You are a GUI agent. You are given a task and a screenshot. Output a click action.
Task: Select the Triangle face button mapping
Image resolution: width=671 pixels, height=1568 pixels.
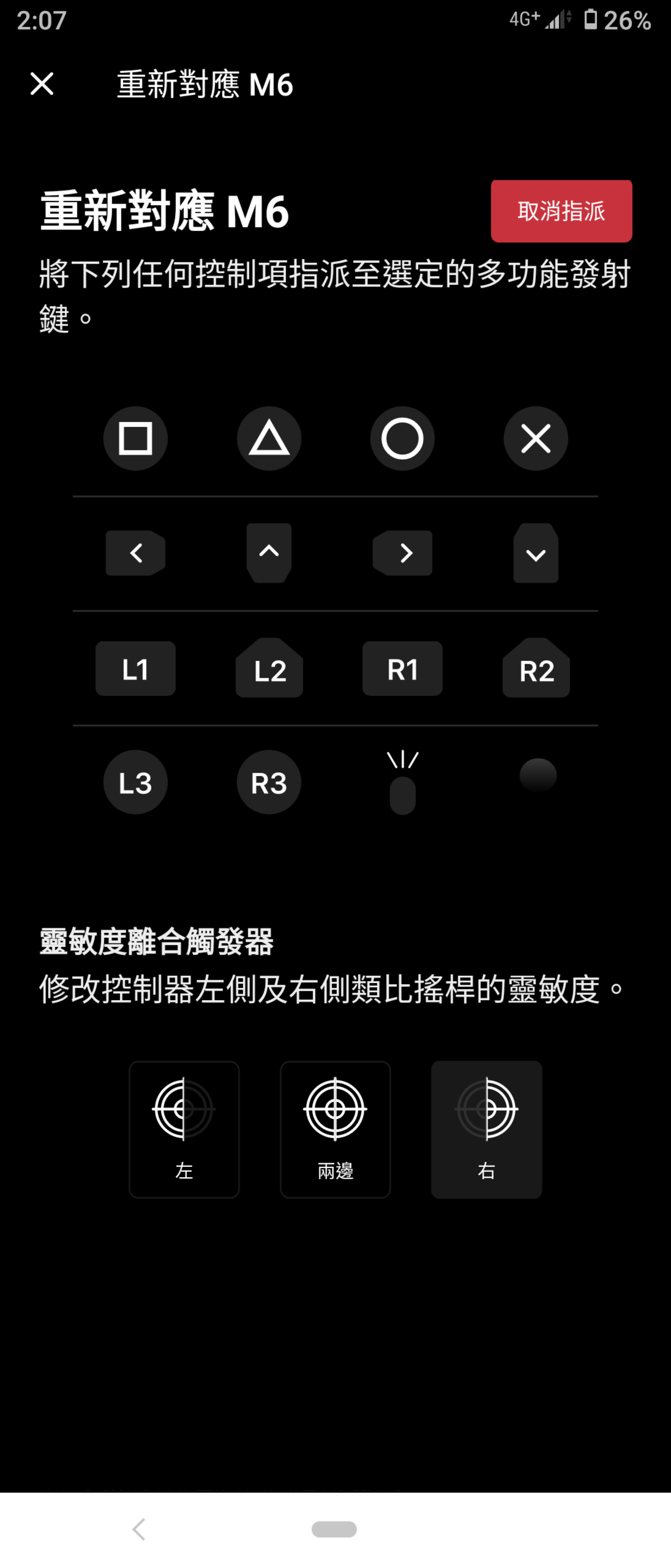click(269, 438)
